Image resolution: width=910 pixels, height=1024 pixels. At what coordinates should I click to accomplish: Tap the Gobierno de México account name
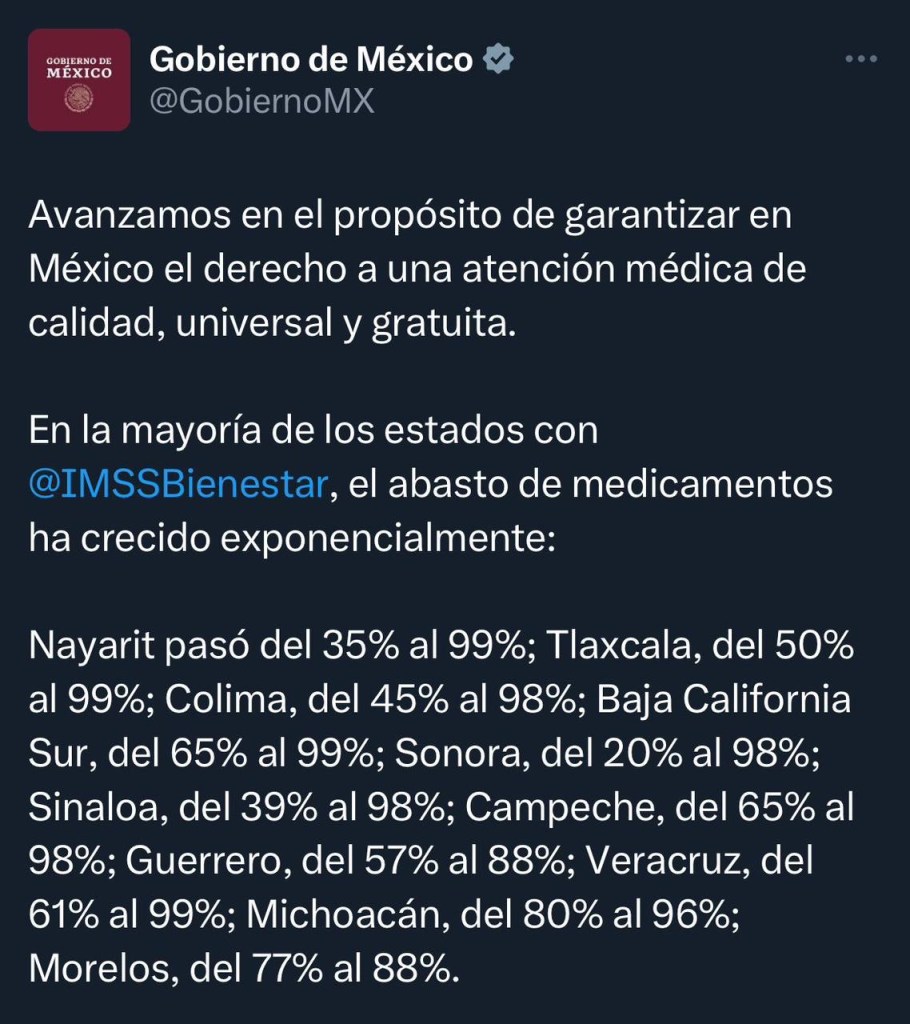(x=310, y=60)
